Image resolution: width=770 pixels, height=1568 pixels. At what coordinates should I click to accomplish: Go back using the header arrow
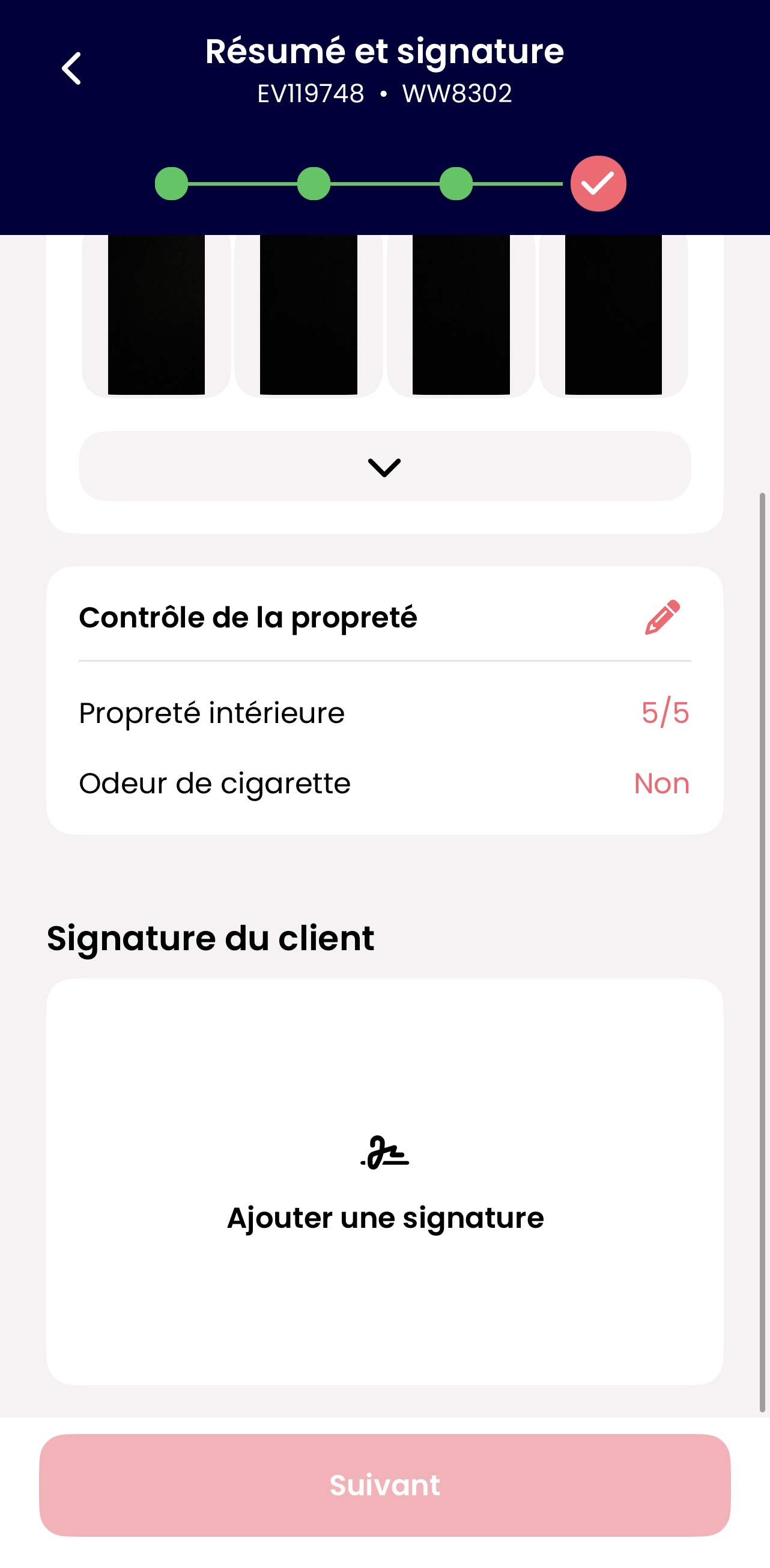coord(71,68)
